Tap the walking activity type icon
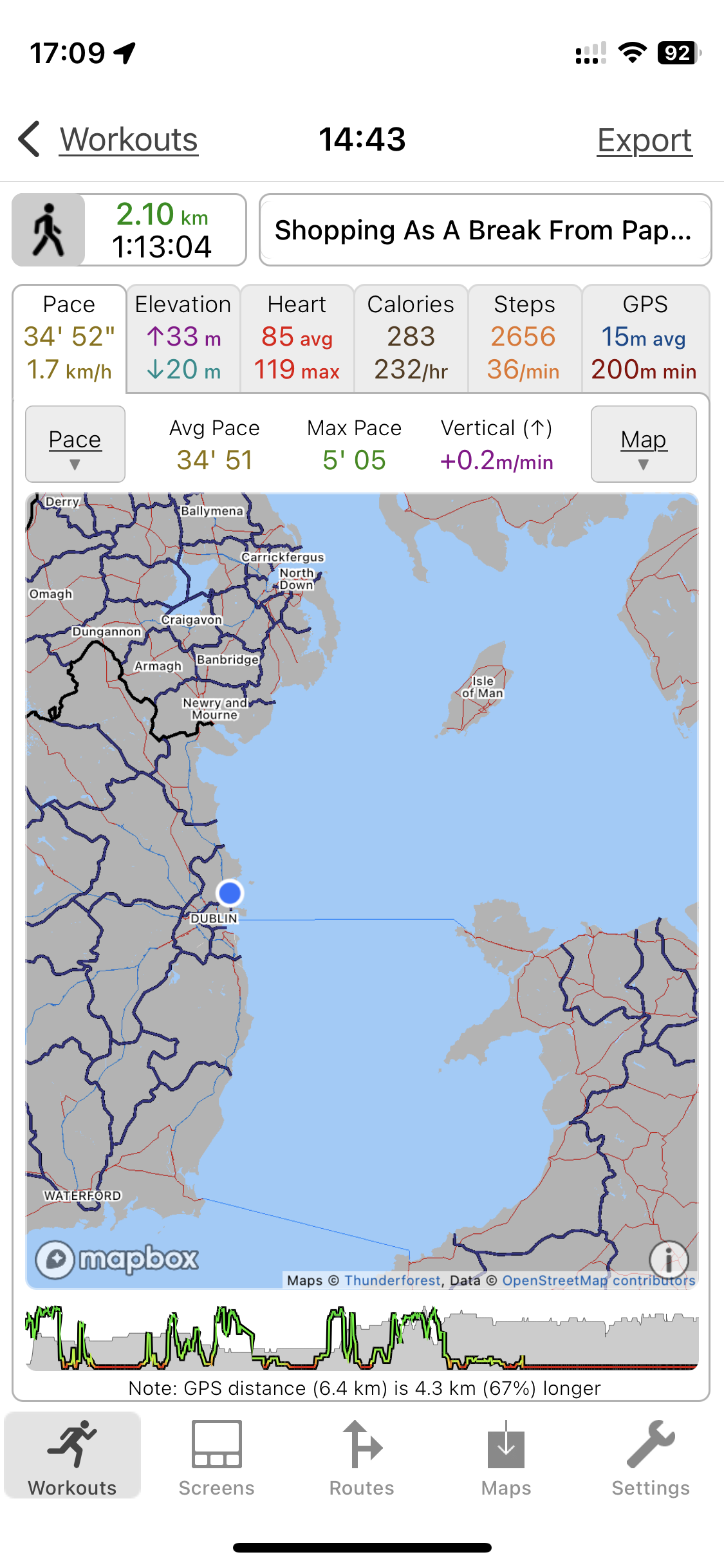724x1568 pixels. coord(49,230)
